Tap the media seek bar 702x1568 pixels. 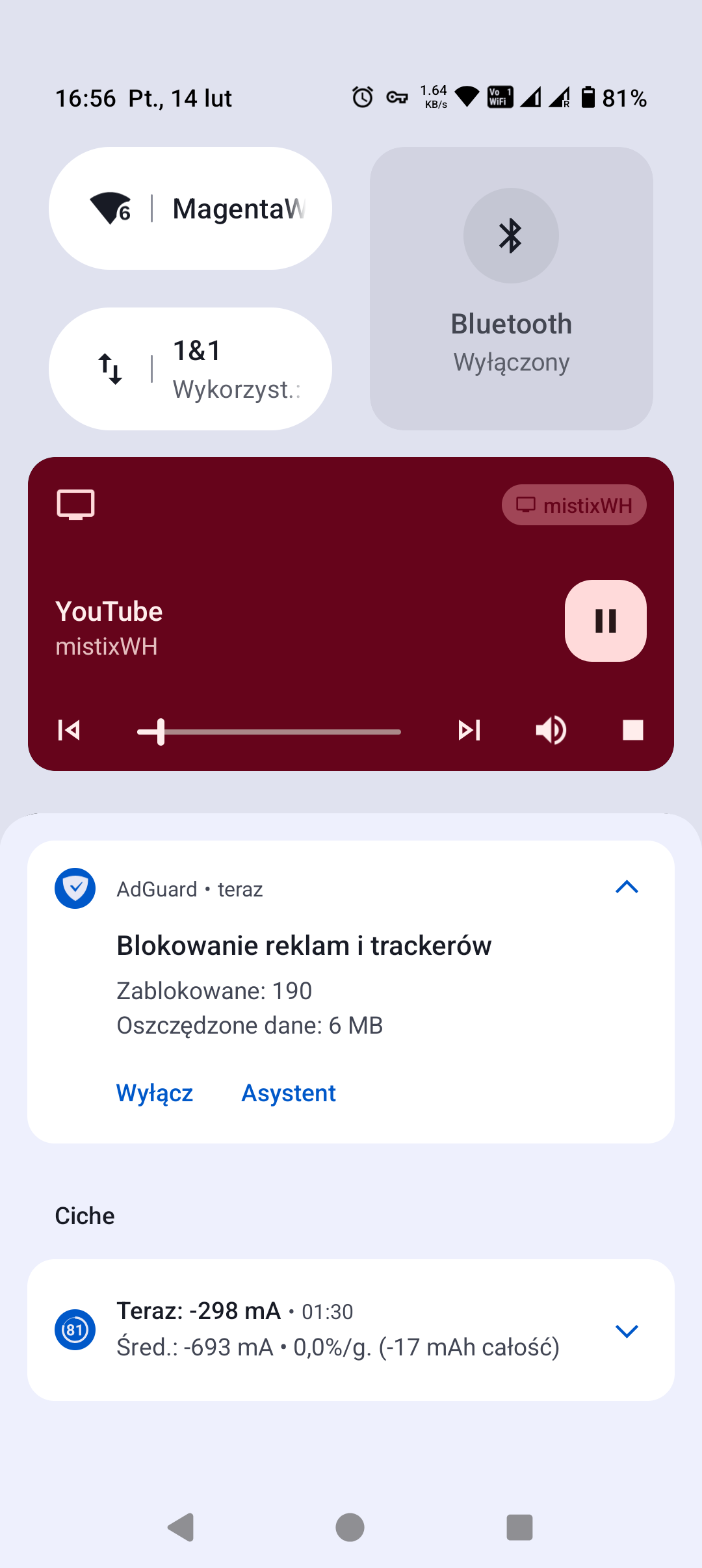click(x=269, y=732)
